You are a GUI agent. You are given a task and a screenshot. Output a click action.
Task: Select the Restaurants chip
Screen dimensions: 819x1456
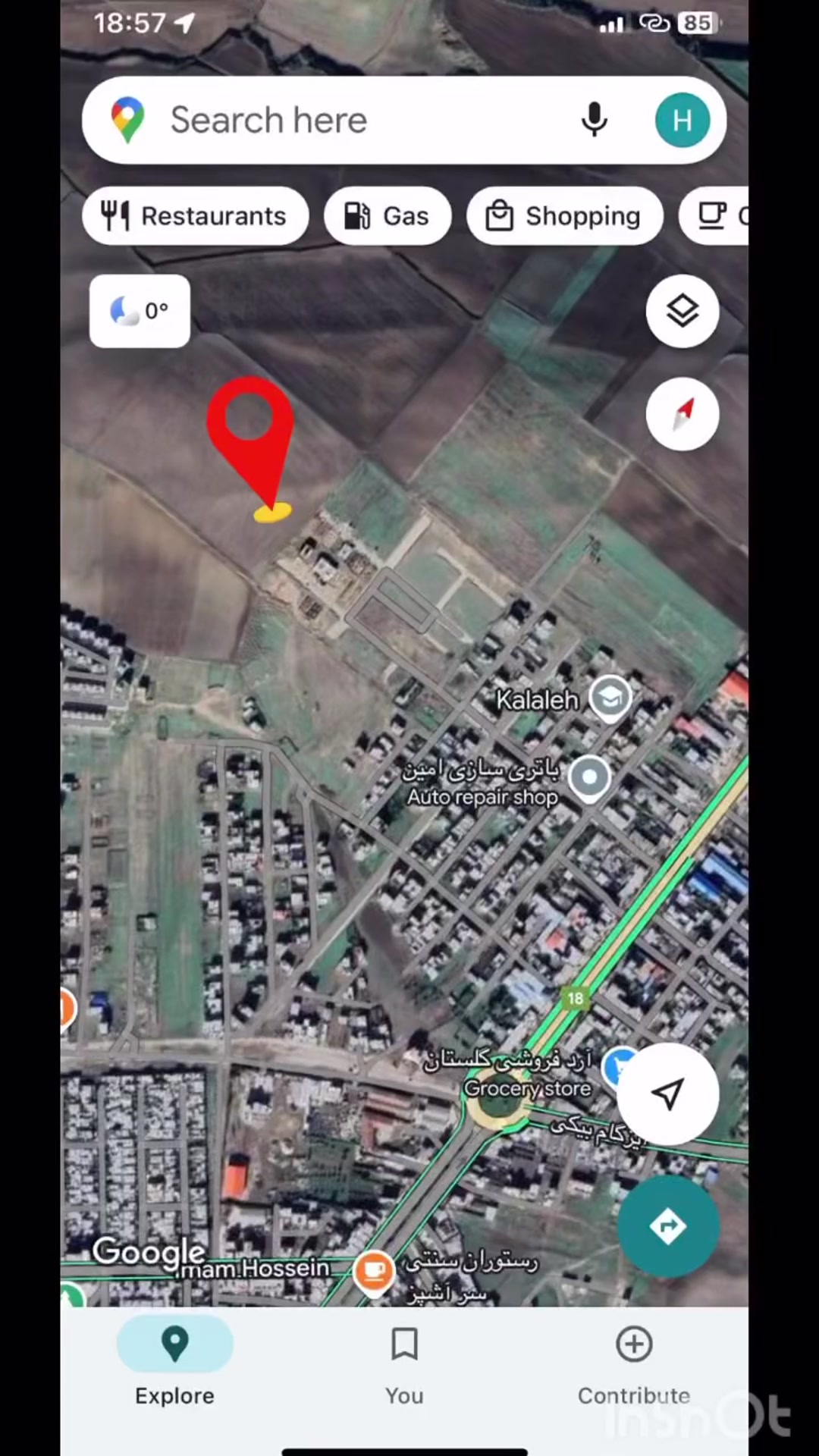pos(196,216)
